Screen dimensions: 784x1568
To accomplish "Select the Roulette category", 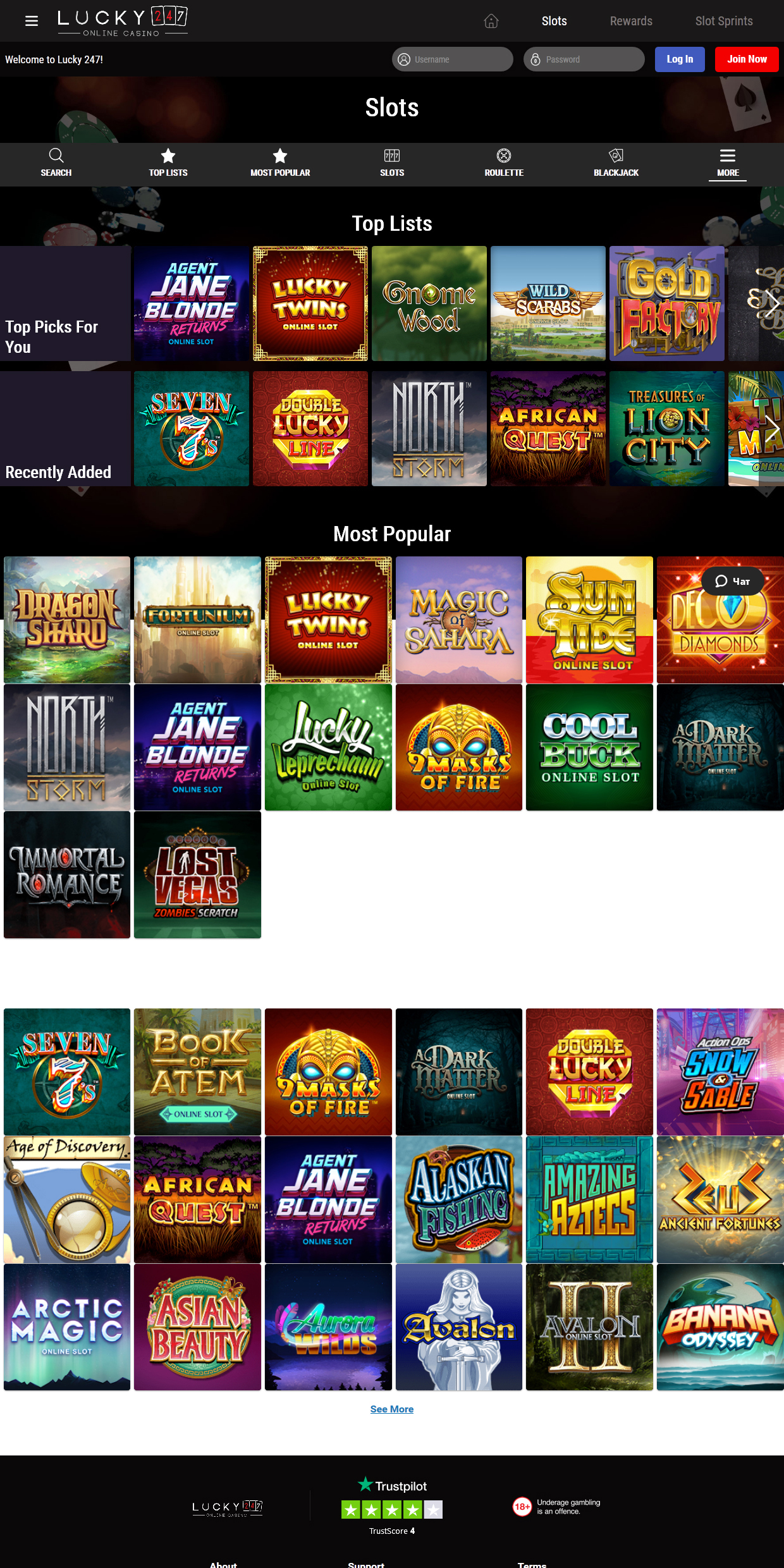I will coord(504,162).
